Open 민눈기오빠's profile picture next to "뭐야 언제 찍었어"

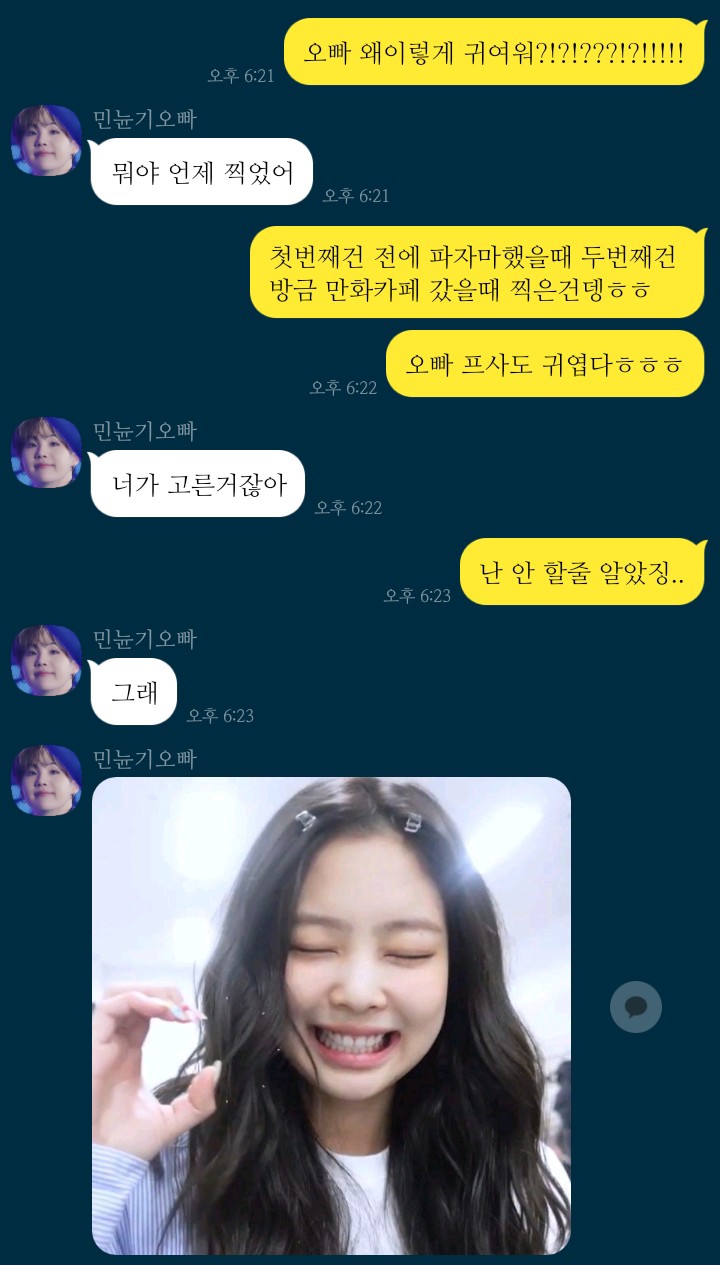(x=46, y=140)
